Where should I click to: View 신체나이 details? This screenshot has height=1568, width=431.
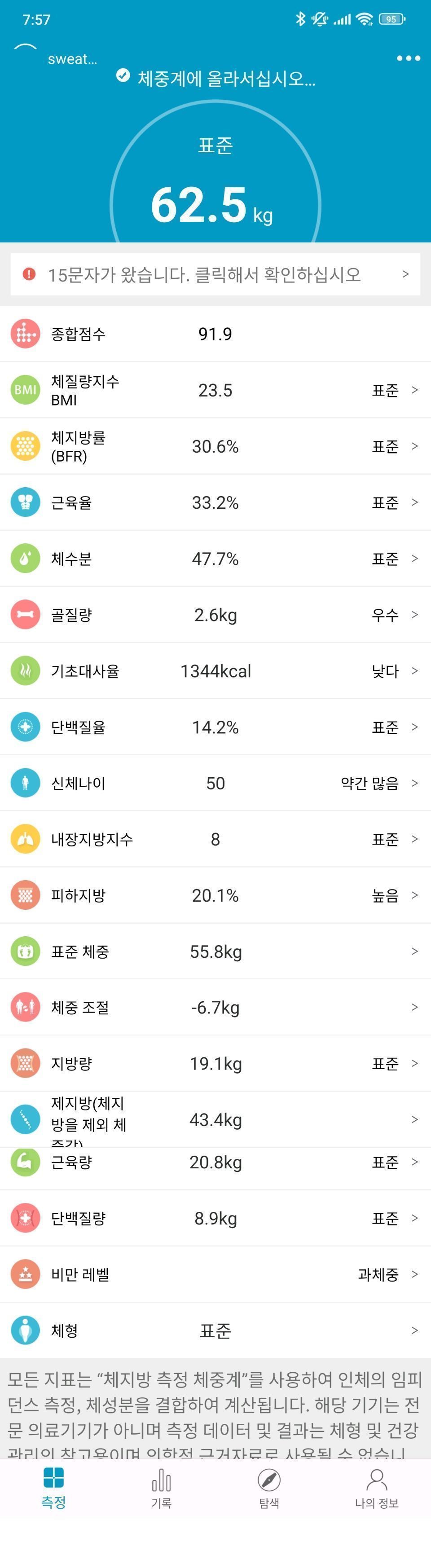pyautogui.click(x=215, y=784)
